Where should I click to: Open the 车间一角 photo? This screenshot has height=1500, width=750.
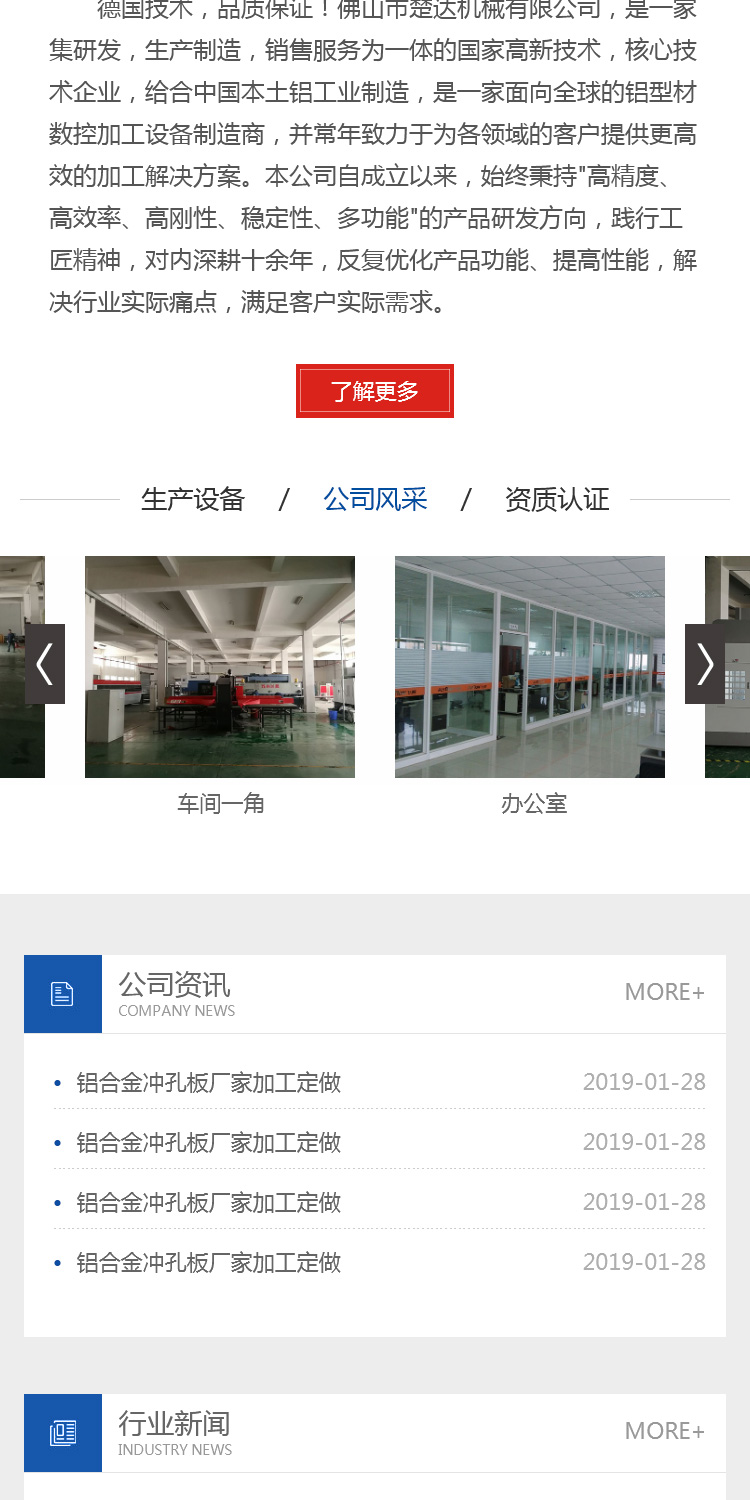pos(220,667)
